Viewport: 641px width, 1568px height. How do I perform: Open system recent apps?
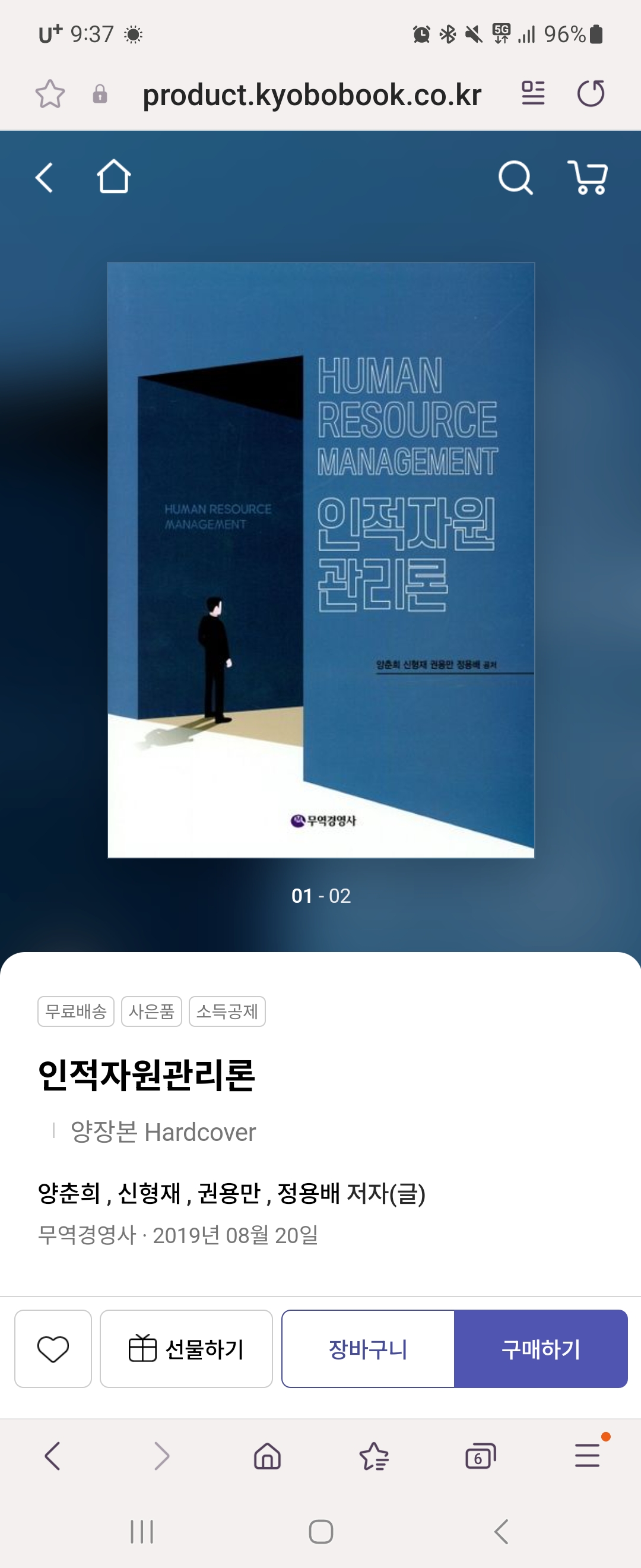coord(142,1532)
